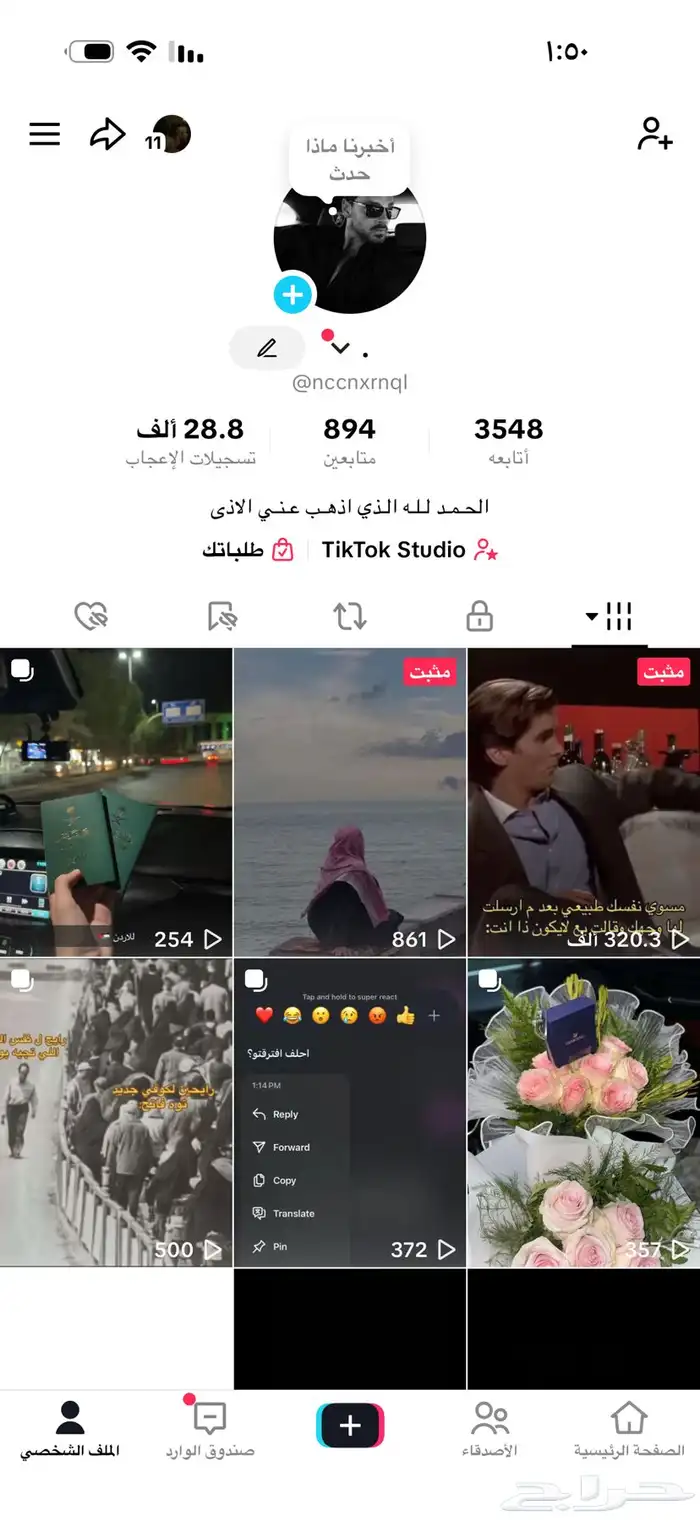The height and width of the screenshot is (1522, 700).
Task: Open the 3548 following list
Action: (508, 441)
